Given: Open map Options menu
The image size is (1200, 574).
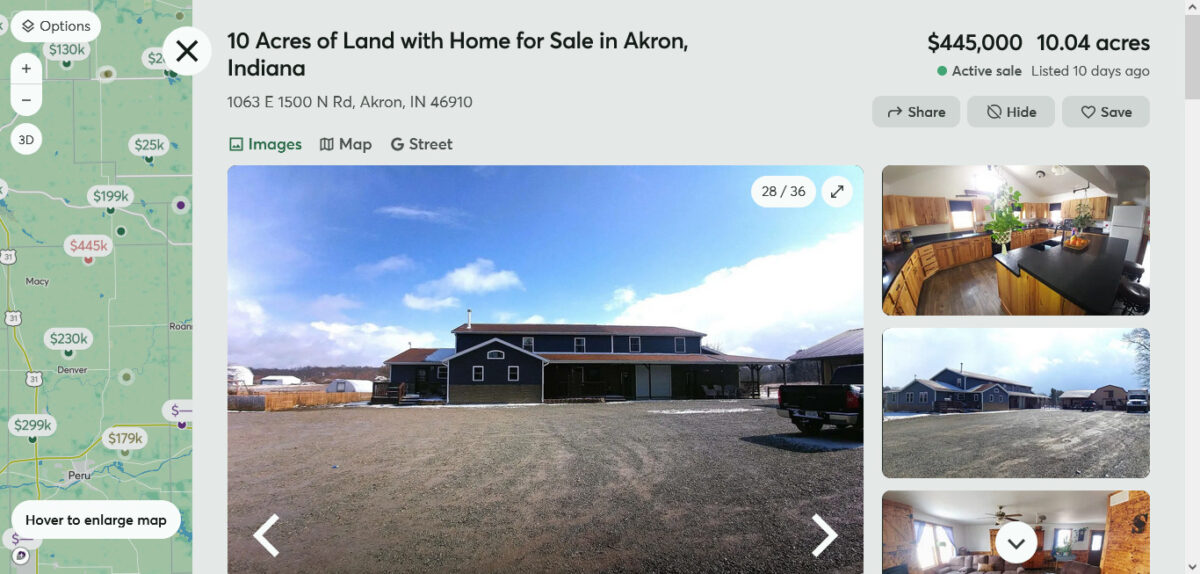Looking at the screenshot, I should (56, 26).
